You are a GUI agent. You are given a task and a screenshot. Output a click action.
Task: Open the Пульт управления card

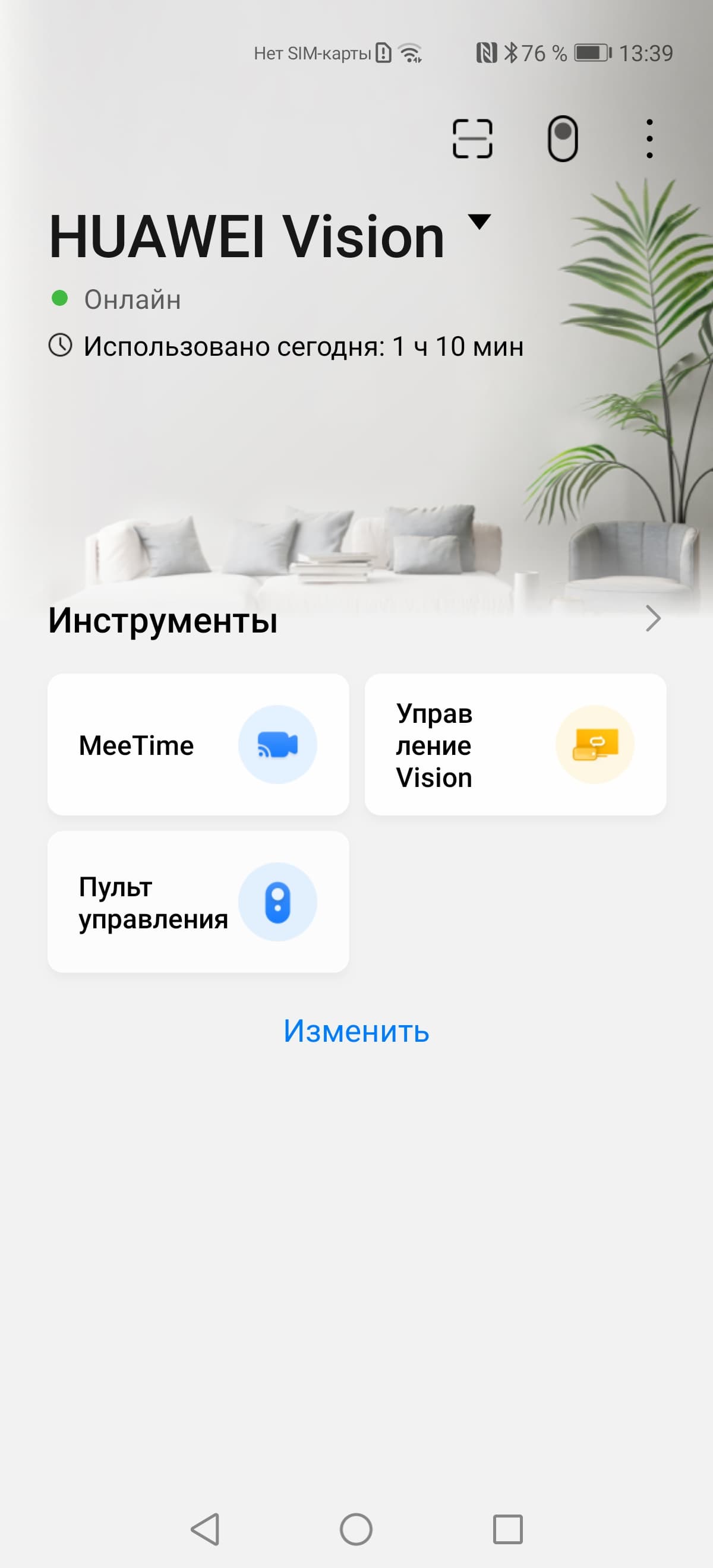coord(198,902)
